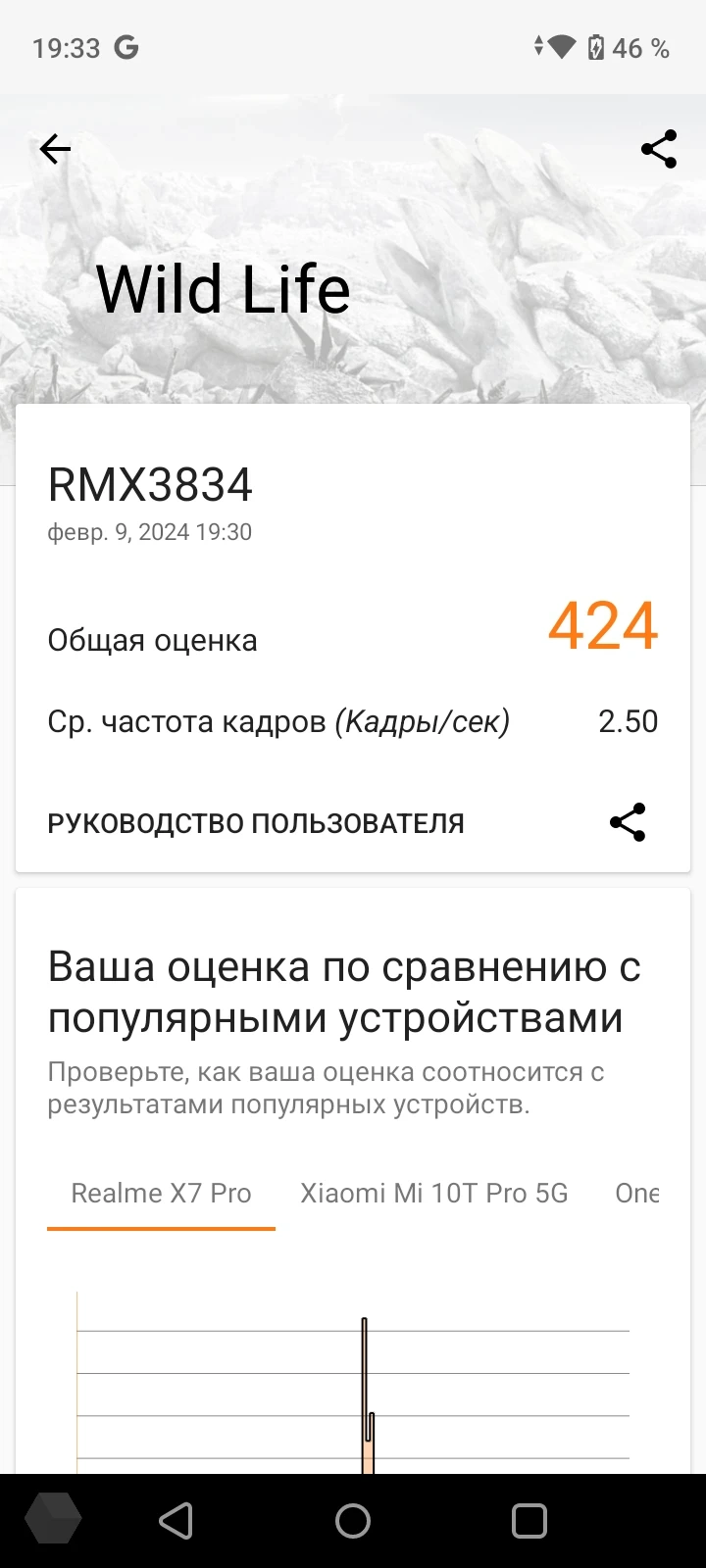Go back using the top arrow
706x1568 pixels.
click(x=55, y=149)
